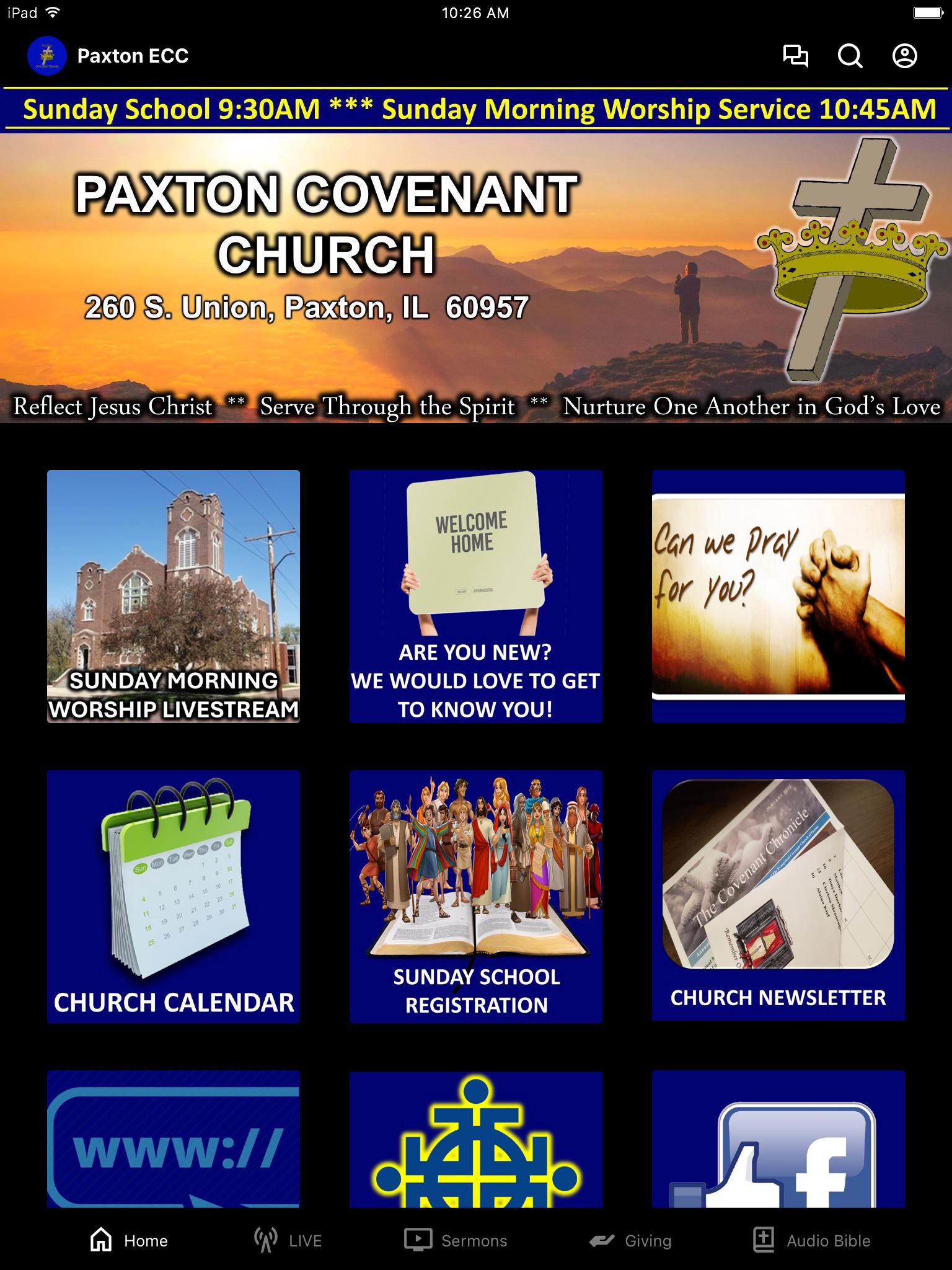This screenshot has width=952, height=1270.
Task: Open the search icon
Action: (850, 56)
